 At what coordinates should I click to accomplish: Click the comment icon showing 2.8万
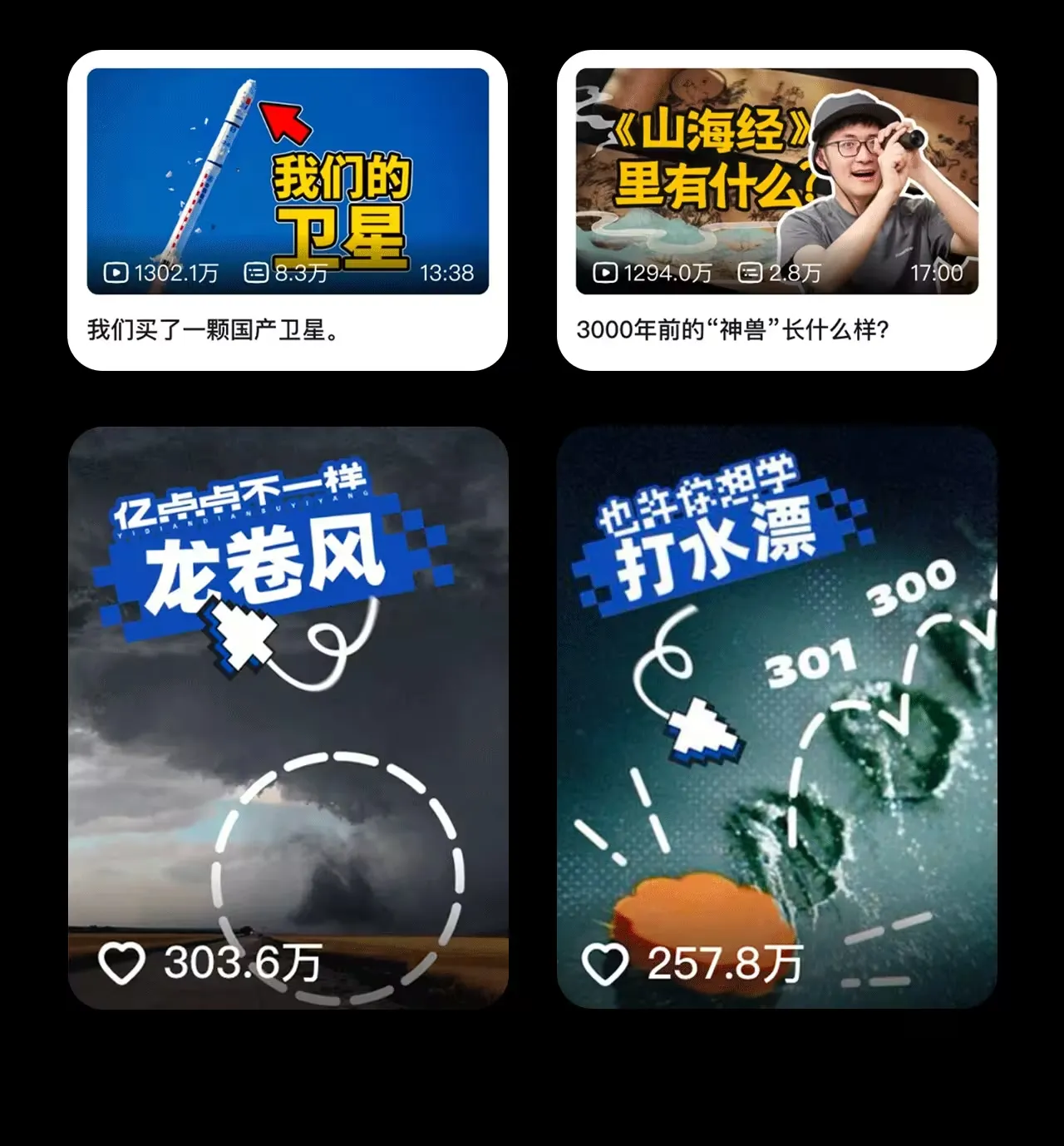[749, 272]
